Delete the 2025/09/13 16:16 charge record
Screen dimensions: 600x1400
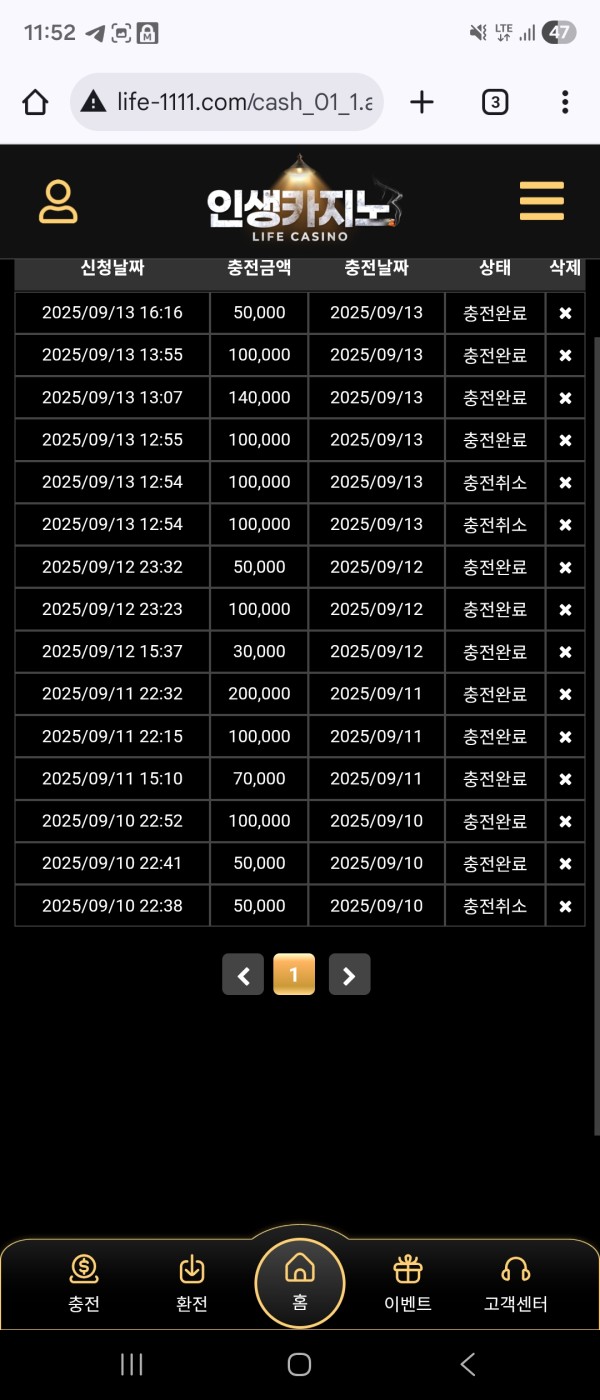tap(565, 313)
